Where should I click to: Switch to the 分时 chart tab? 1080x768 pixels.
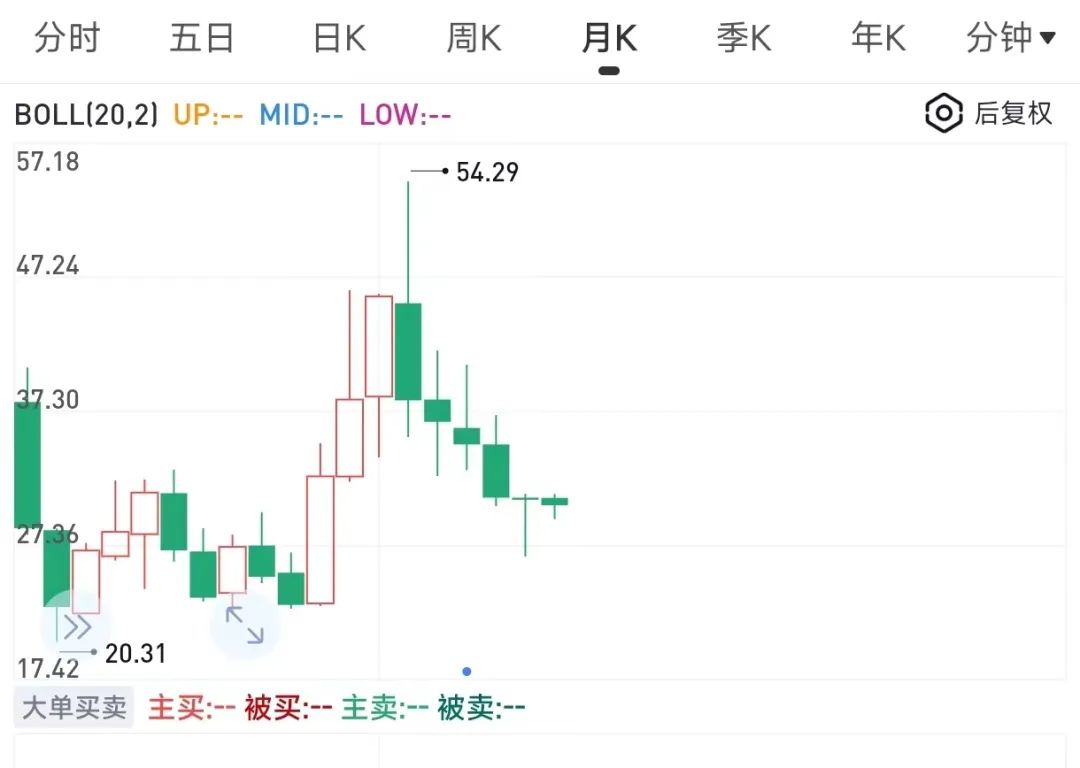67,39
